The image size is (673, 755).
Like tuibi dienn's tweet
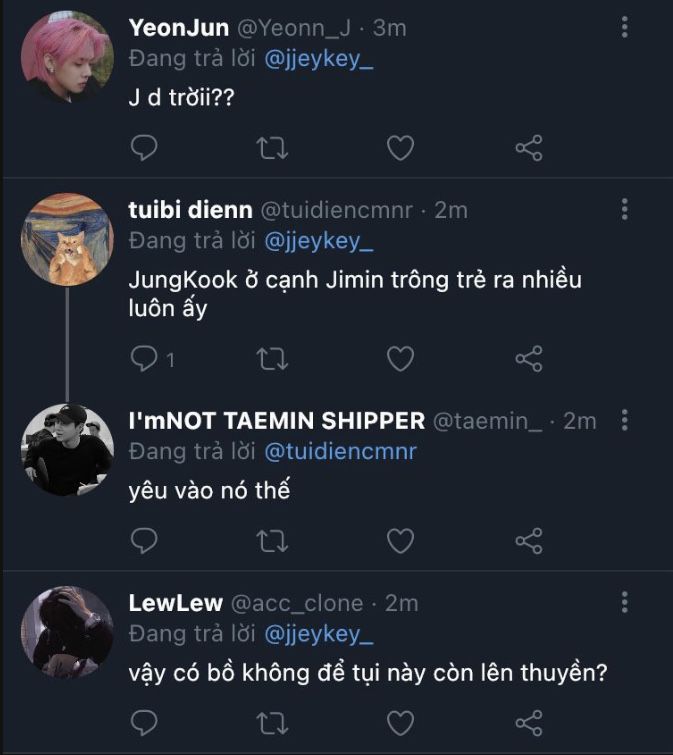click(400, 358)
